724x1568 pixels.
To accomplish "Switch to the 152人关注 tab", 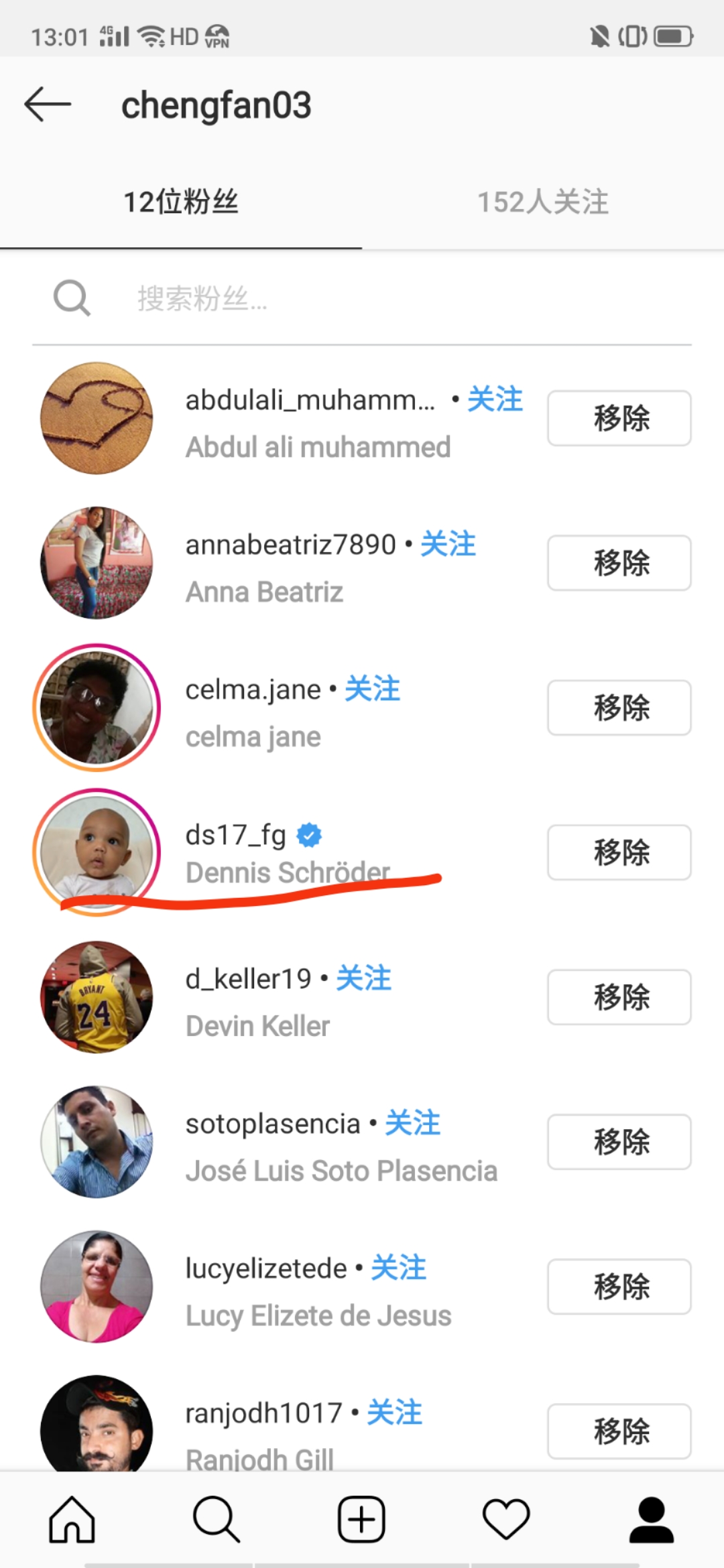I will [542, 202].
